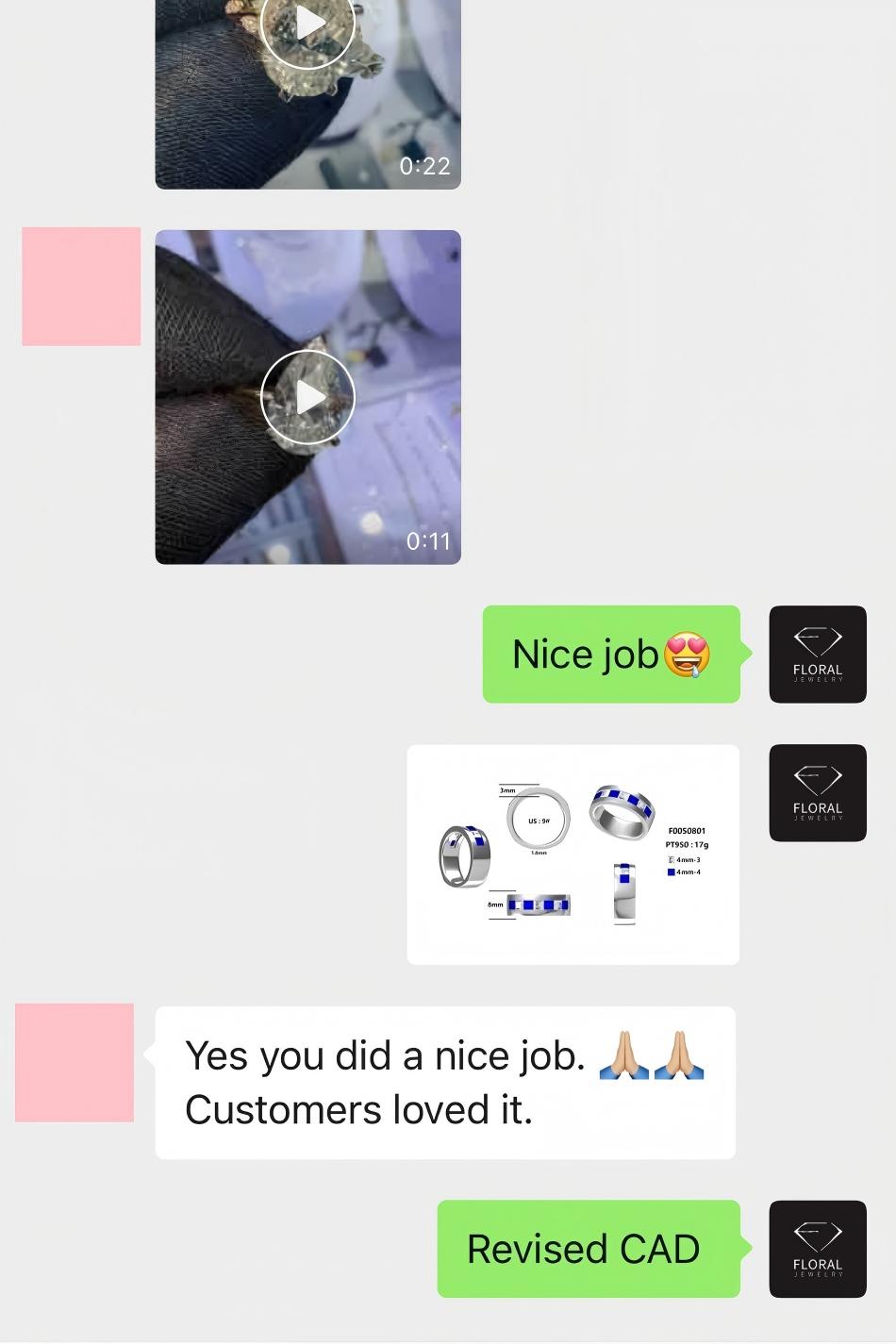Open the ring CAD design image
The width and height of the screenshot is (896, 1344).
pyautogui.click(x=572, y=855)
